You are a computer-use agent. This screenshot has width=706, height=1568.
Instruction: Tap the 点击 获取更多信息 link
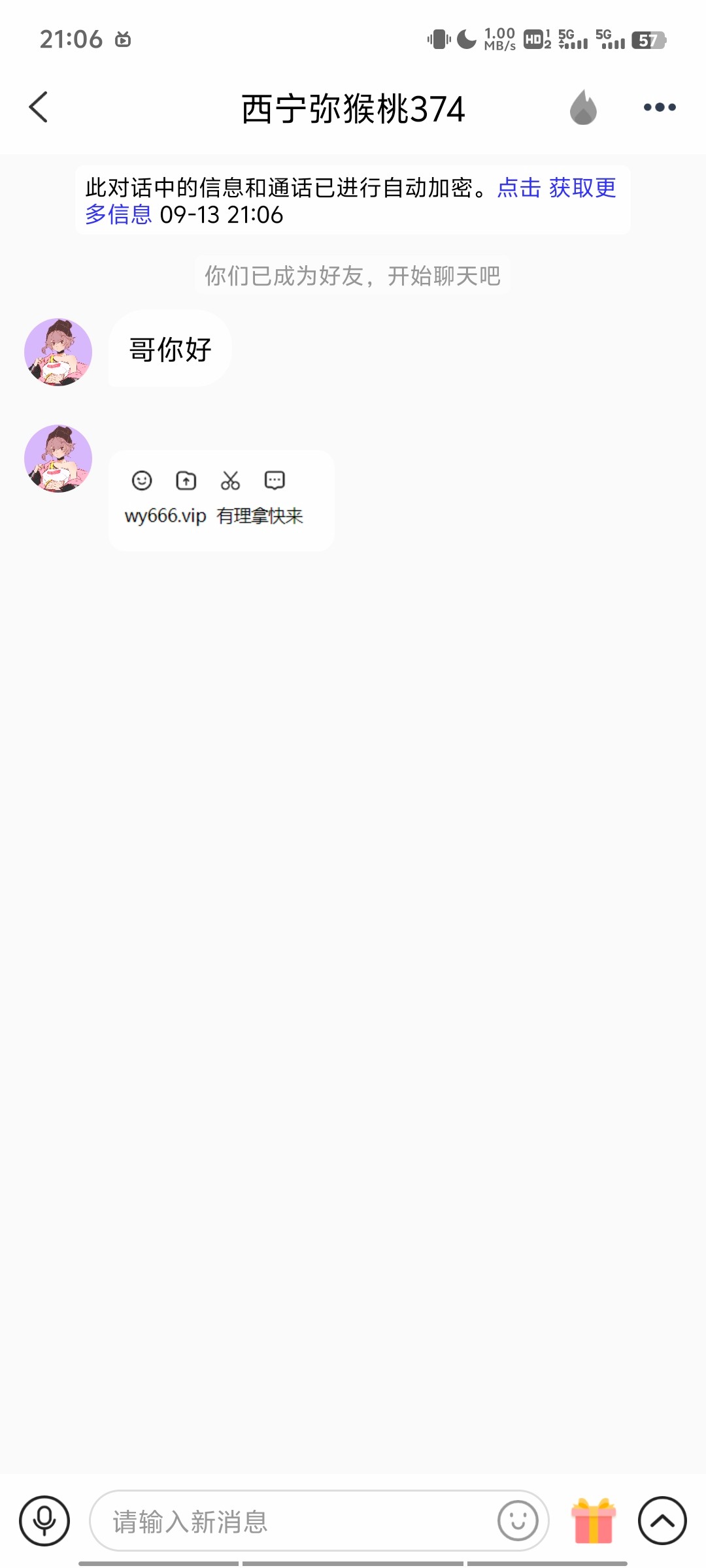coord(556,188)
